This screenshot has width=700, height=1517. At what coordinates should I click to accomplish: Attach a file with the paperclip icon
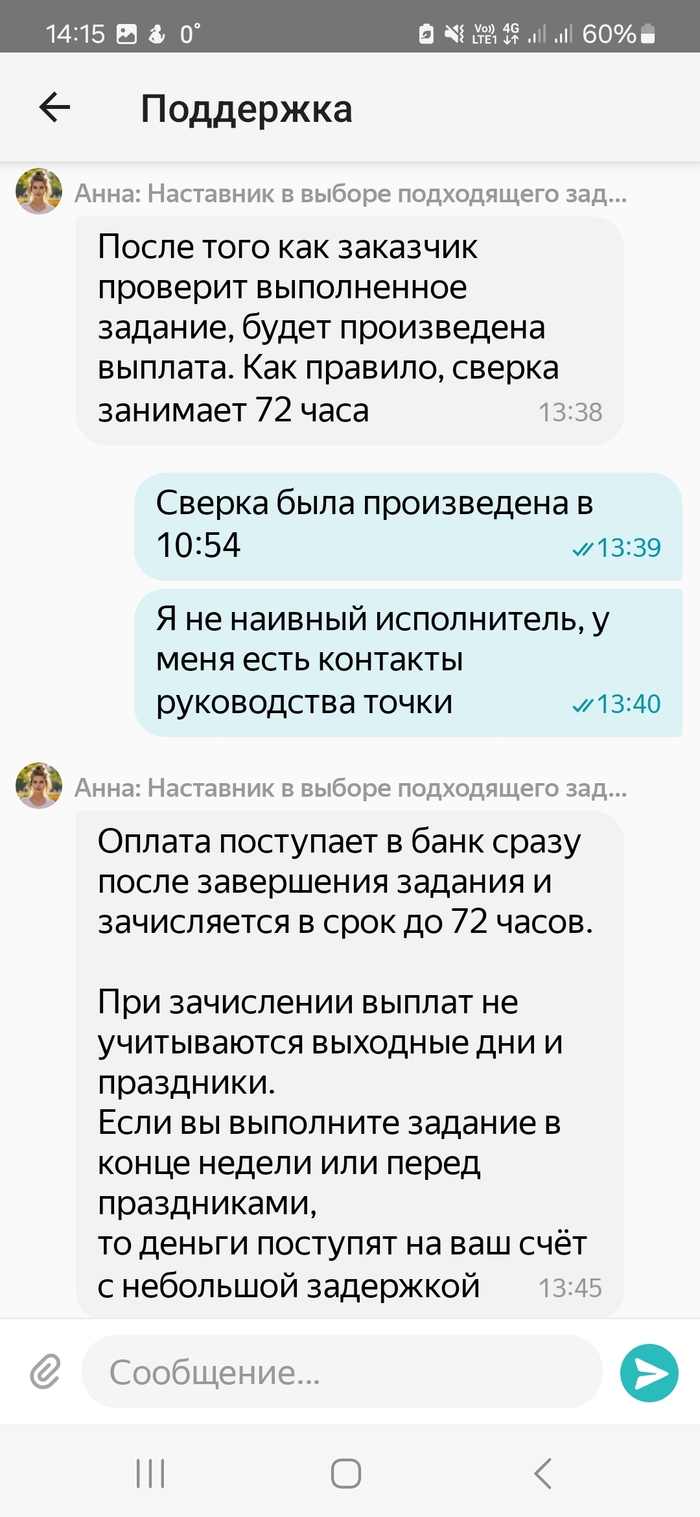pos(44,1372)
